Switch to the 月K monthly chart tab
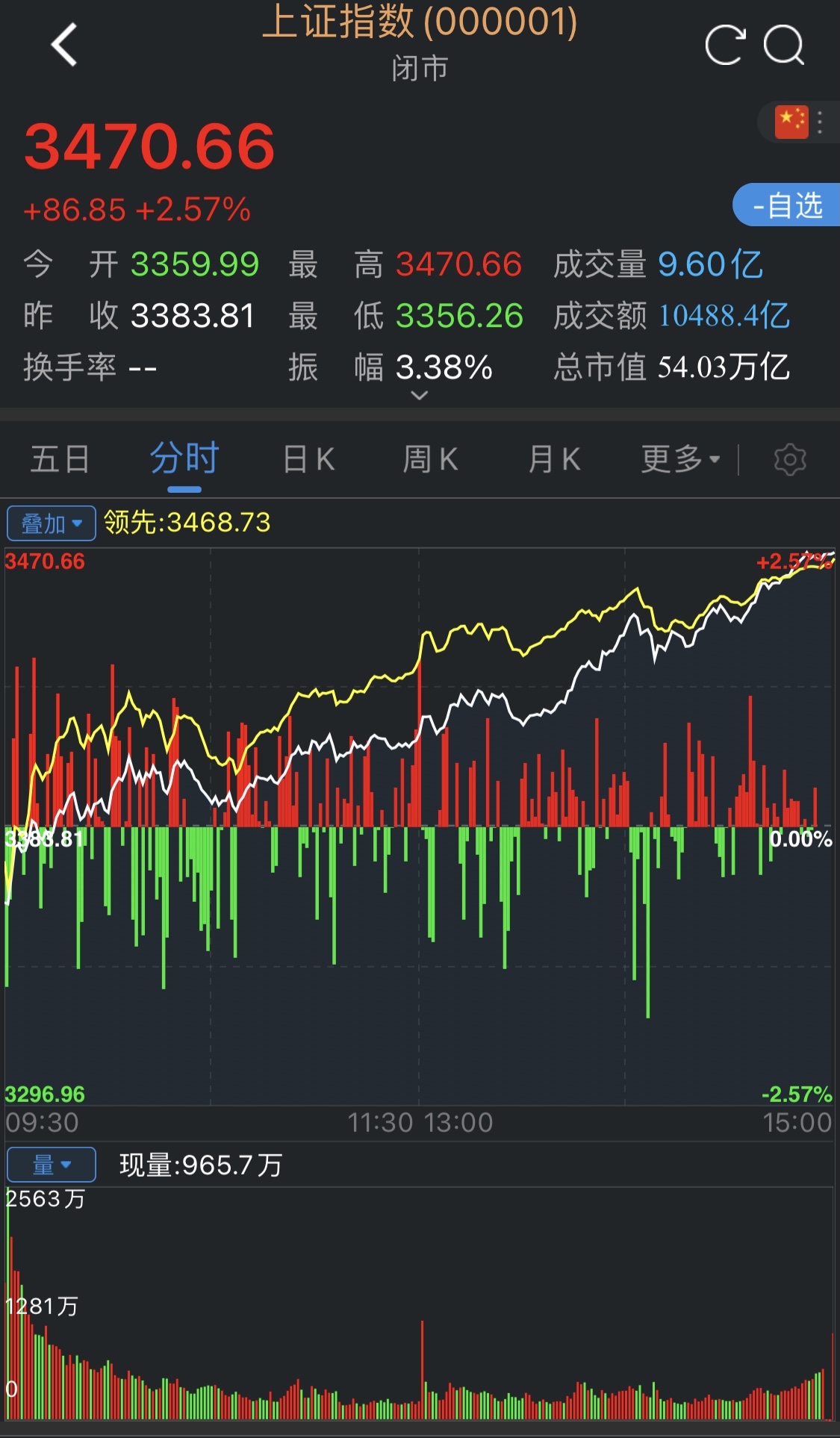 (x=553, y=458)
